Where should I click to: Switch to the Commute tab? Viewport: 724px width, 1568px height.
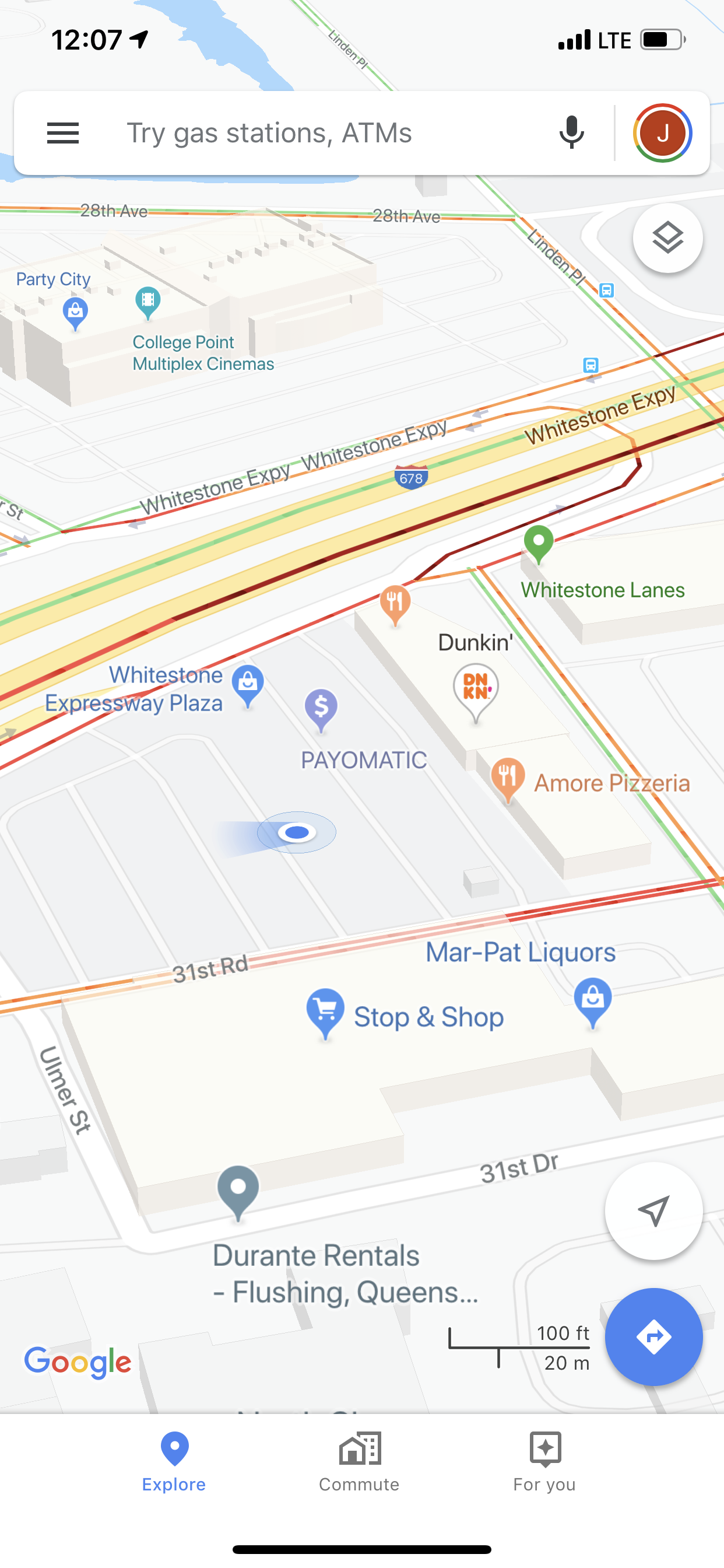point(360,1461)
